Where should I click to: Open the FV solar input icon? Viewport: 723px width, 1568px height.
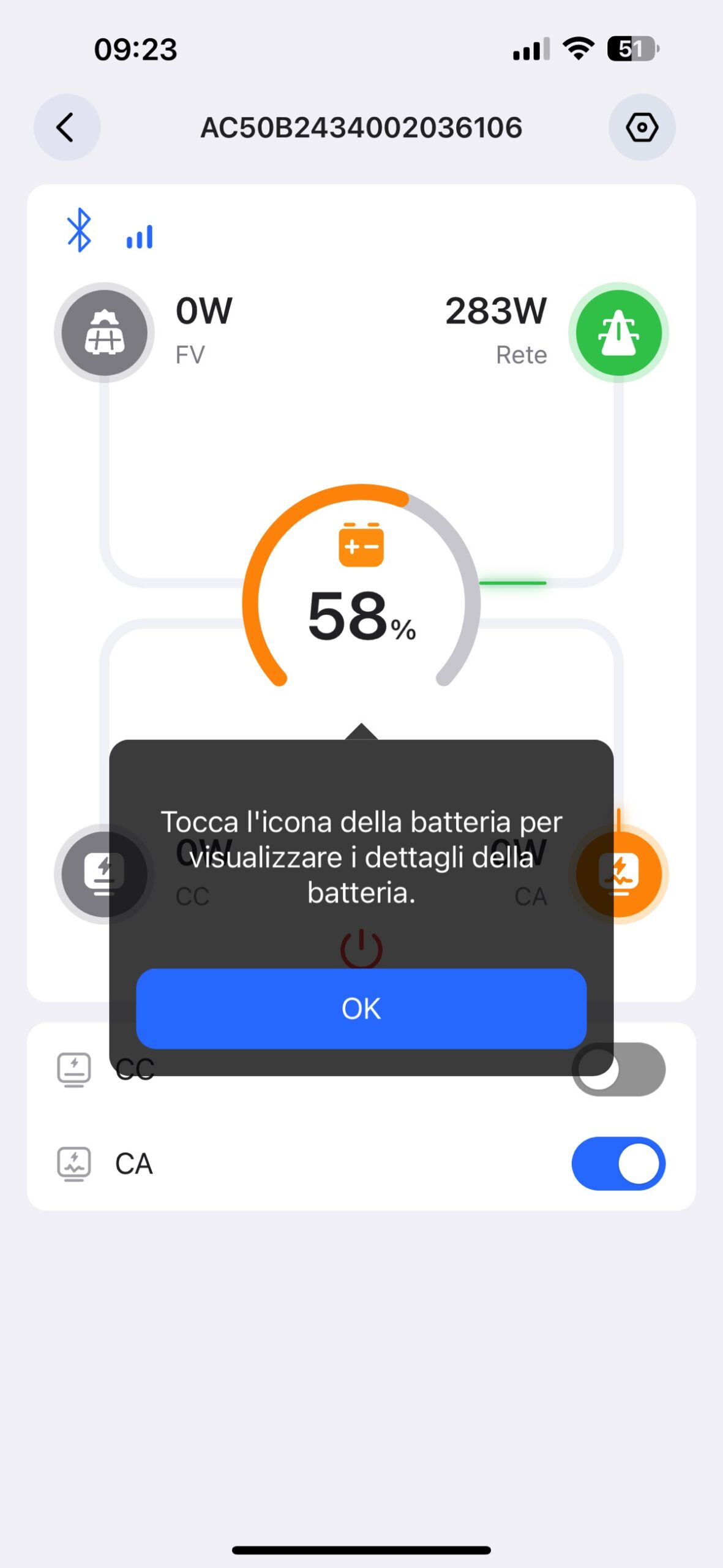point(104,333)
